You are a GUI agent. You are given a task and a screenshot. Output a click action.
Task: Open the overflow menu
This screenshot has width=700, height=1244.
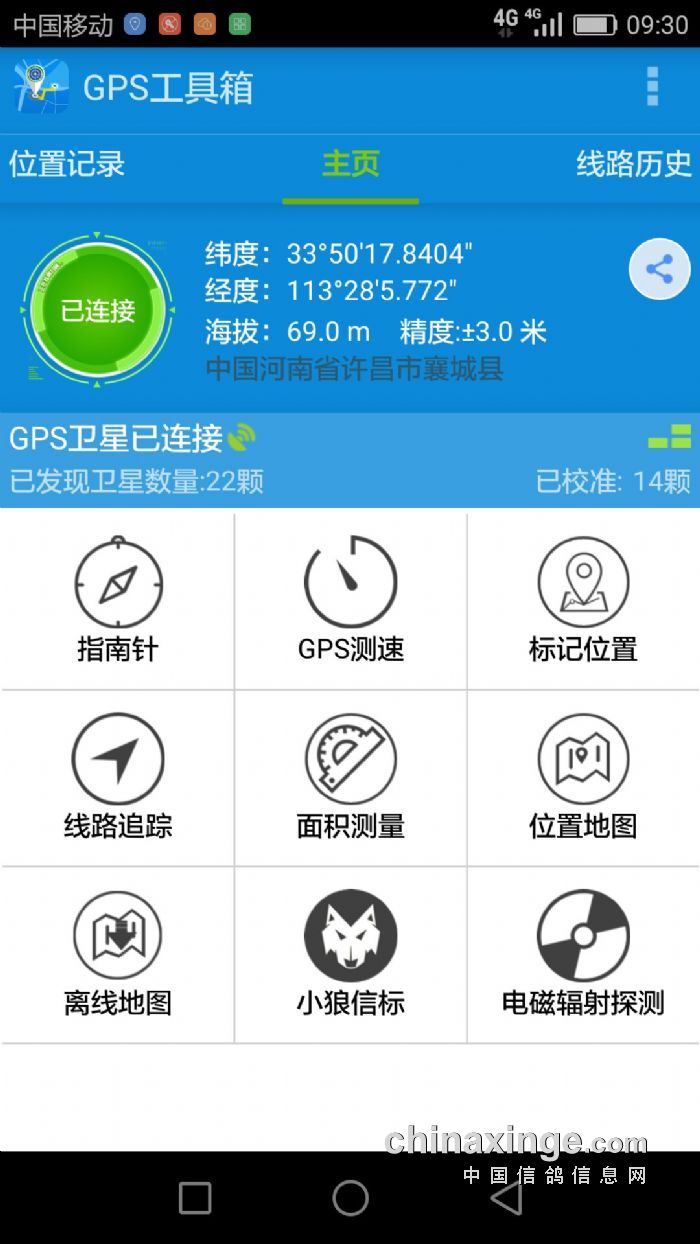652,88
